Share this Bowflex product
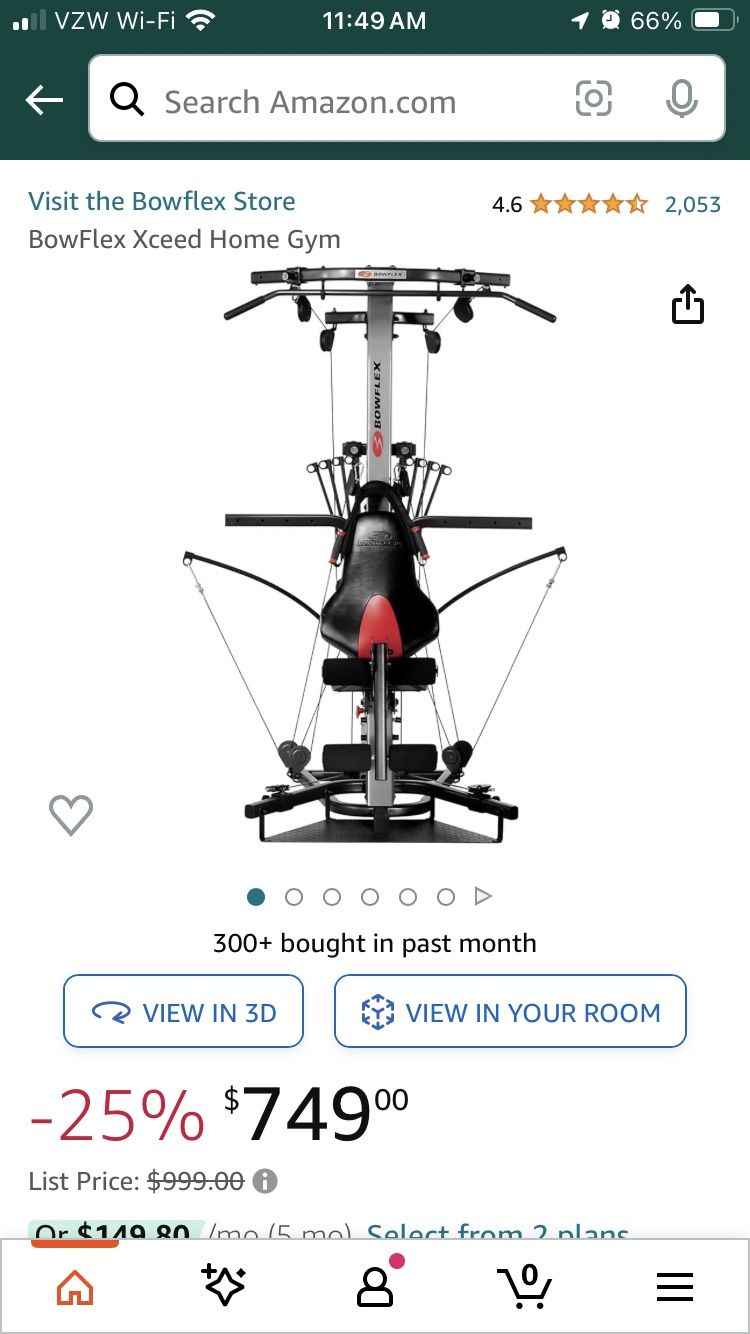The height and width of the screenshot is (1334, 750). 688,305
